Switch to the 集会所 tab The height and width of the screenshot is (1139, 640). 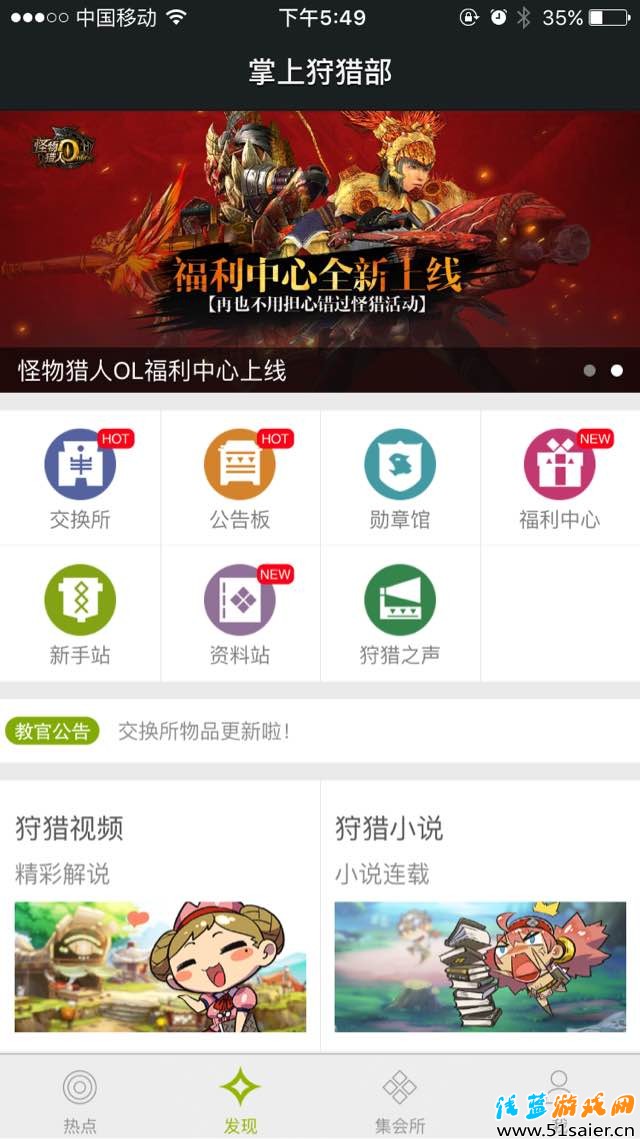[400, 1098]
